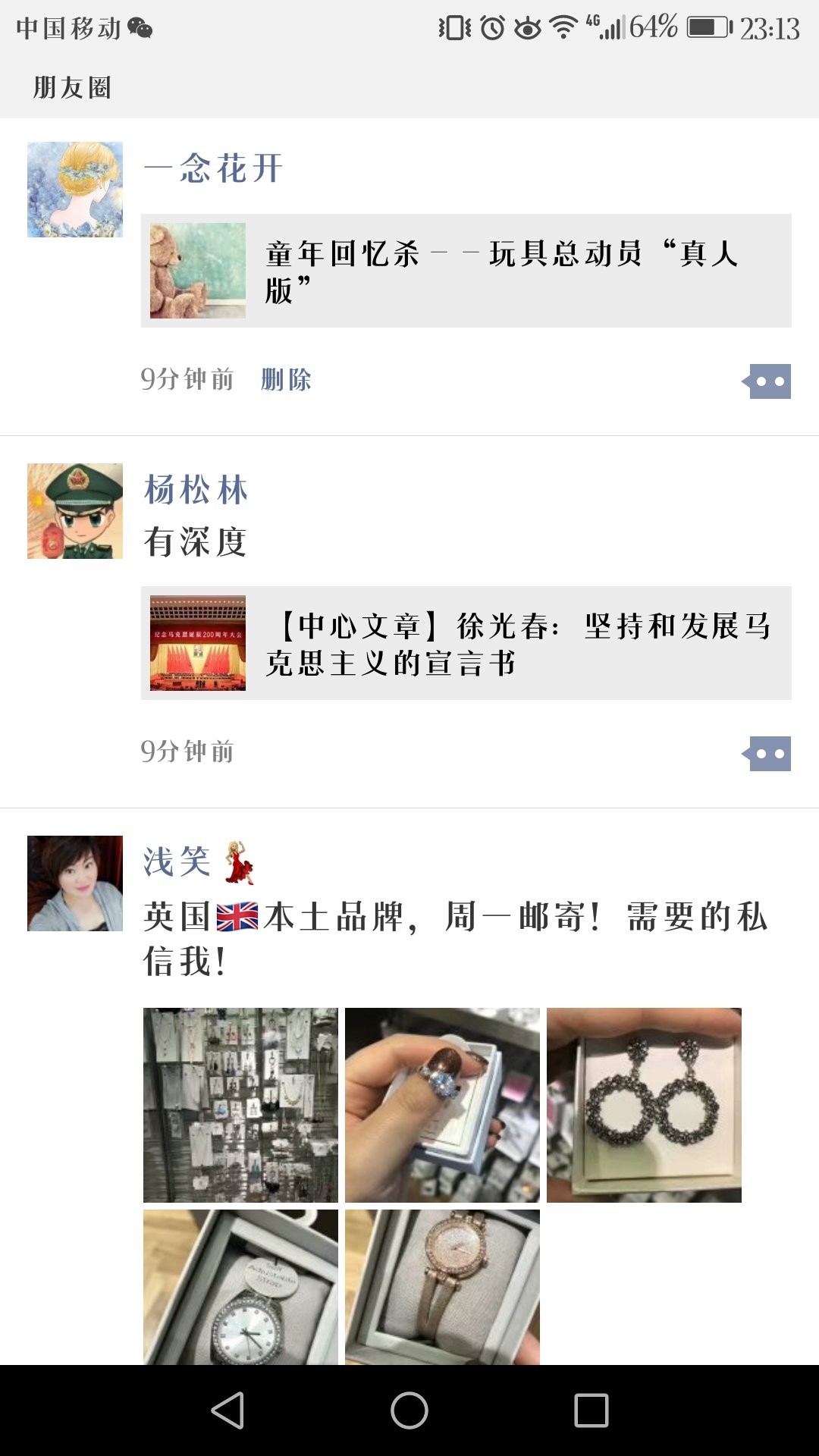Open 浅笑's profile avatar
Image resolution: width=819 pixels, height=1456 pixels.
pos(74,883)
